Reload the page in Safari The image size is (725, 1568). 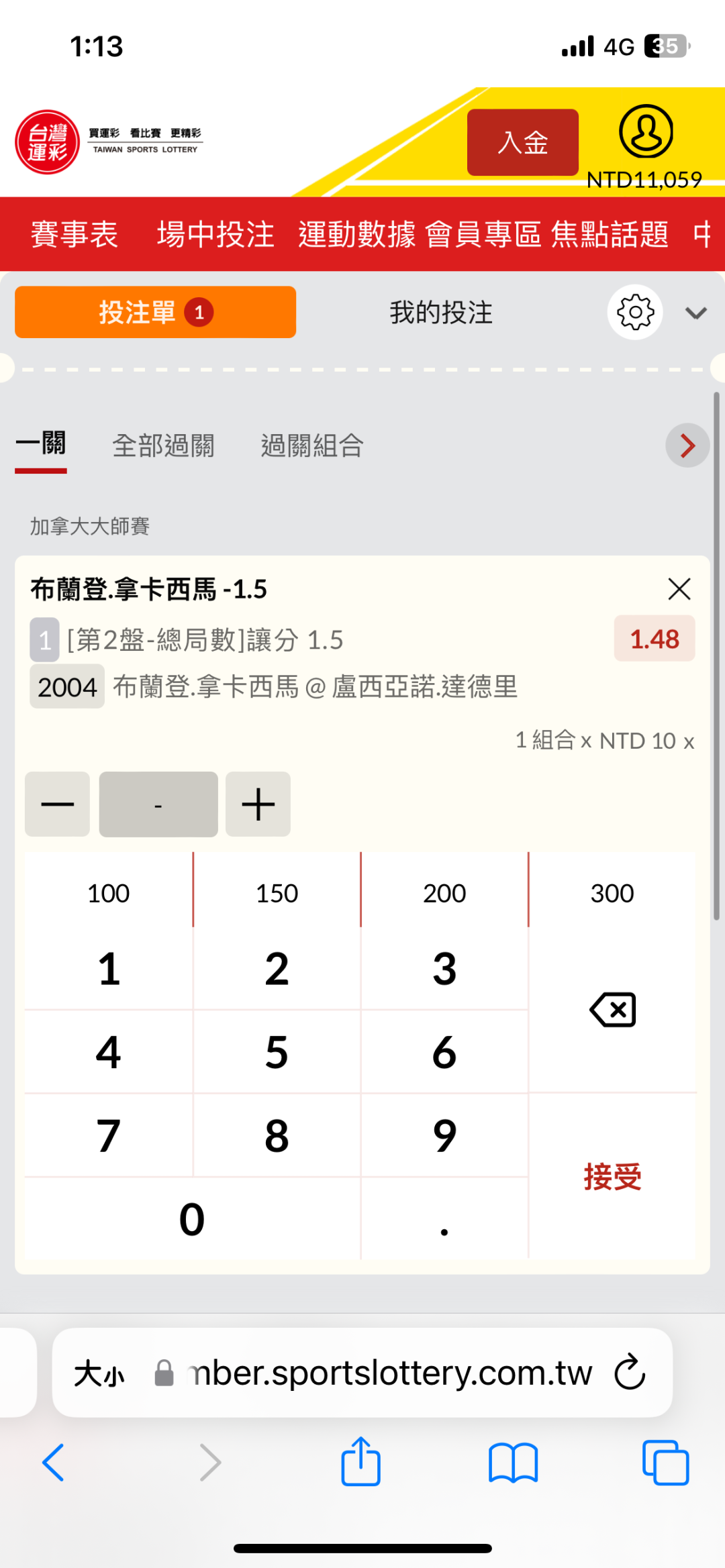(x=630, y=1372)
